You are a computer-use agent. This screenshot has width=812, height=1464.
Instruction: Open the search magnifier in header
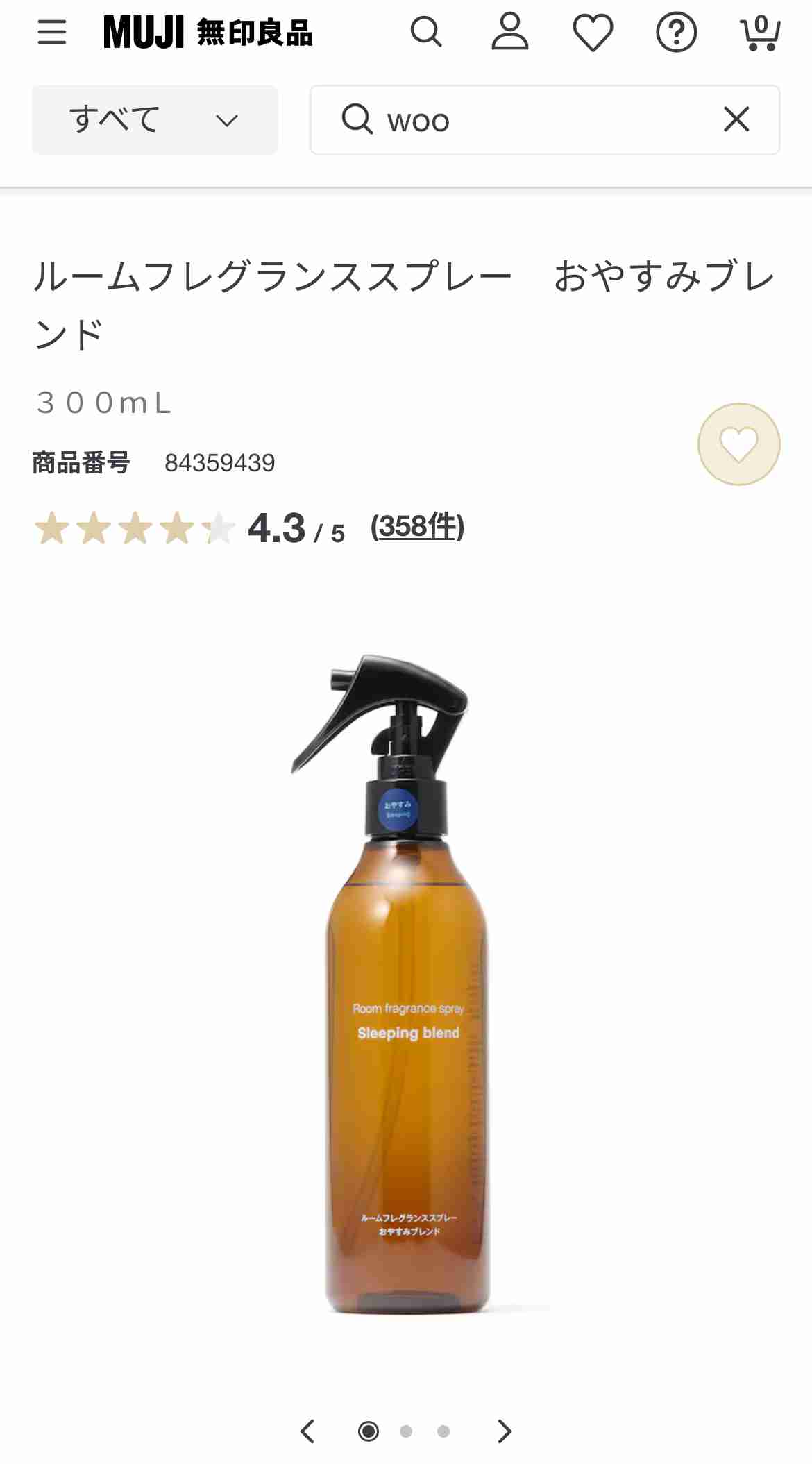pyautogui.click(x=425, y=33)
